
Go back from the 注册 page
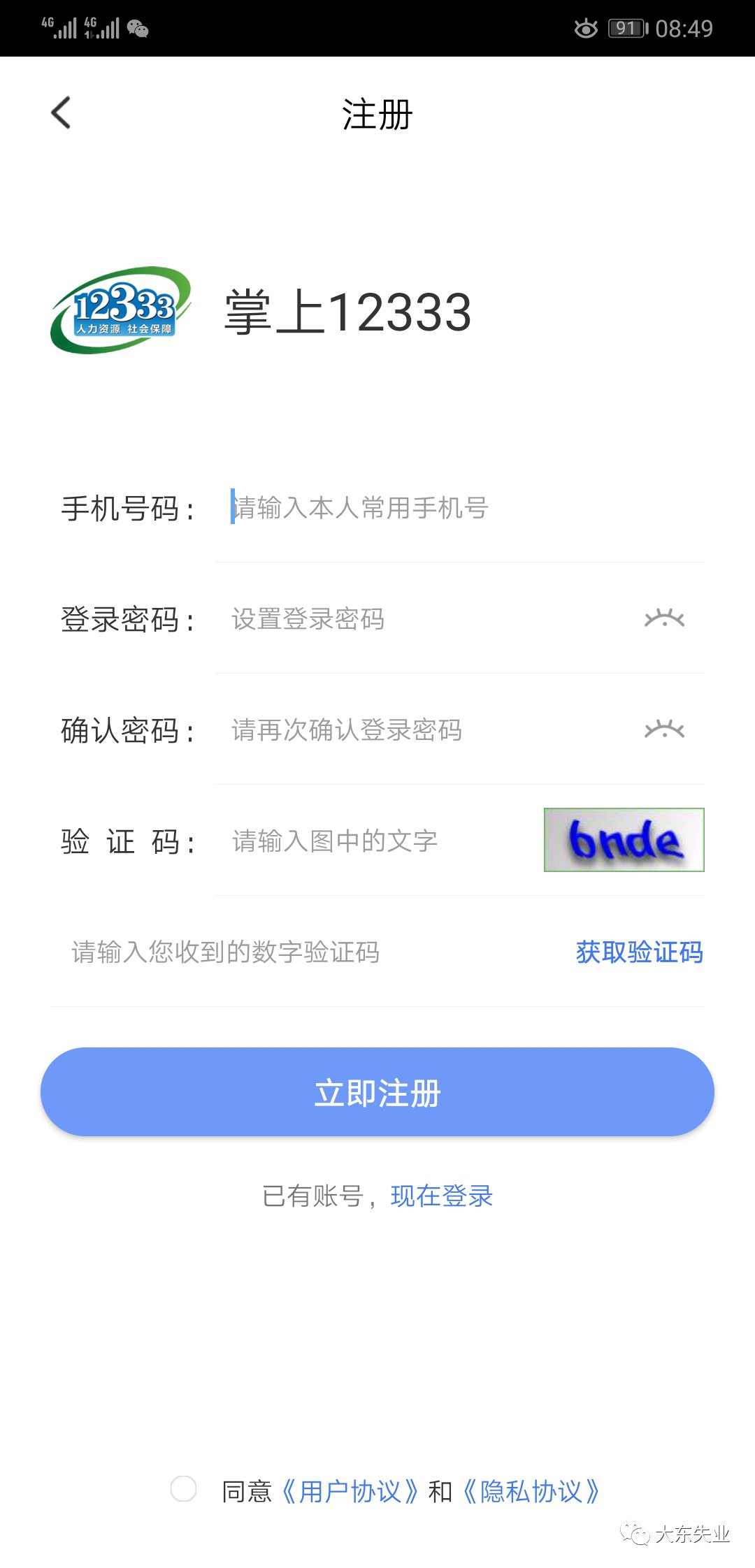[62, 112]
